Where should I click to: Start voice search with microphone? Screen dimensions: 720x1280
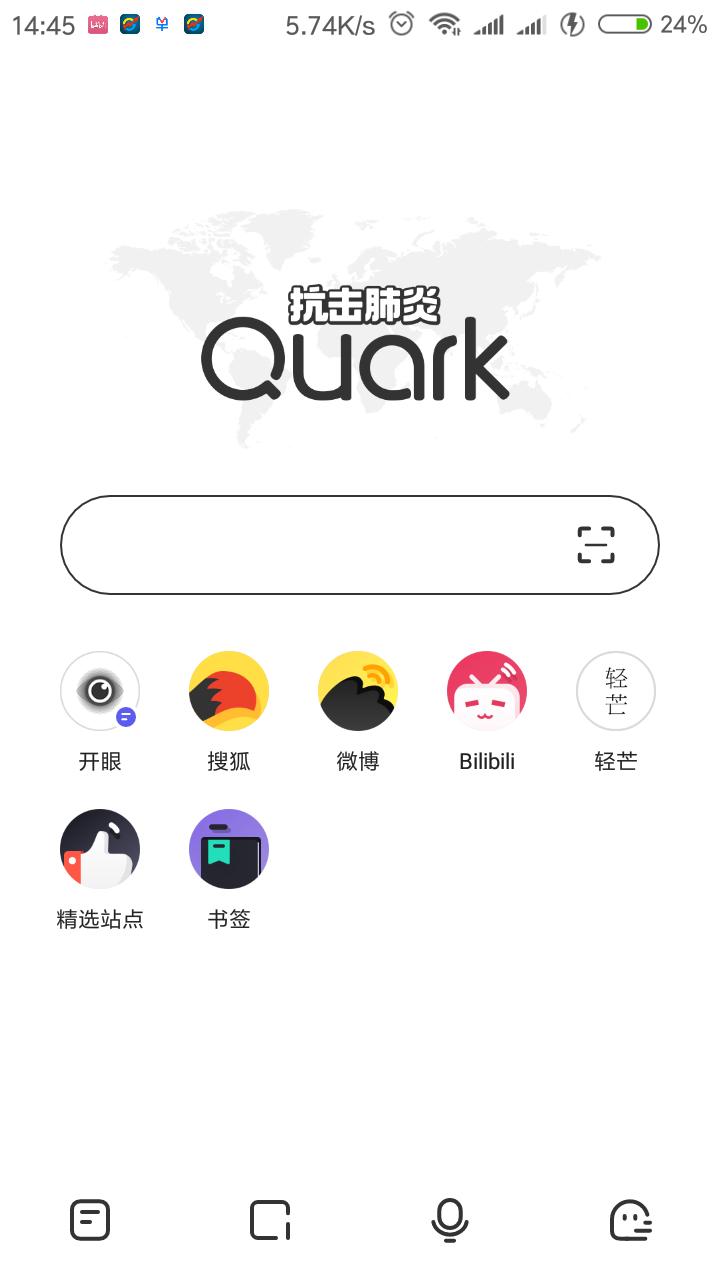[450, 1221]
